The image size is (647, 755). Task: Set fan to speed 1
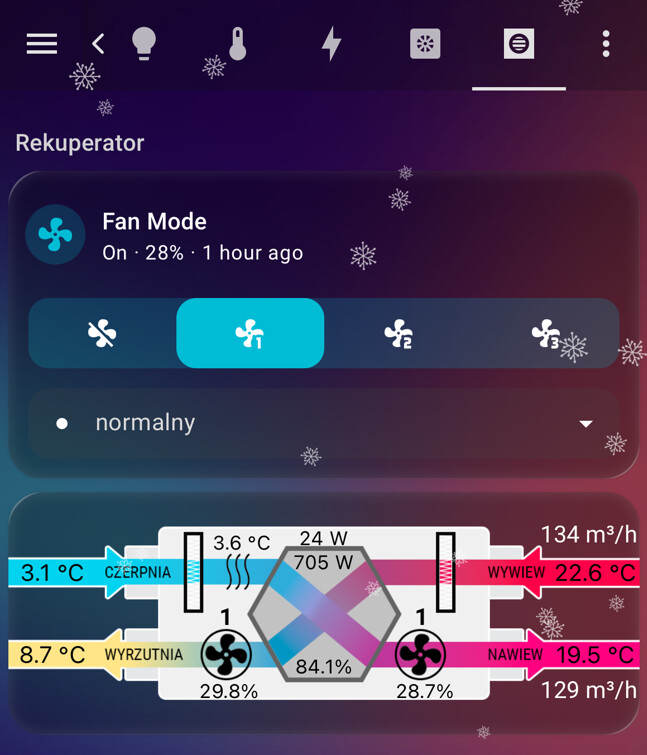pyautogui.click(x=250, y=333)
